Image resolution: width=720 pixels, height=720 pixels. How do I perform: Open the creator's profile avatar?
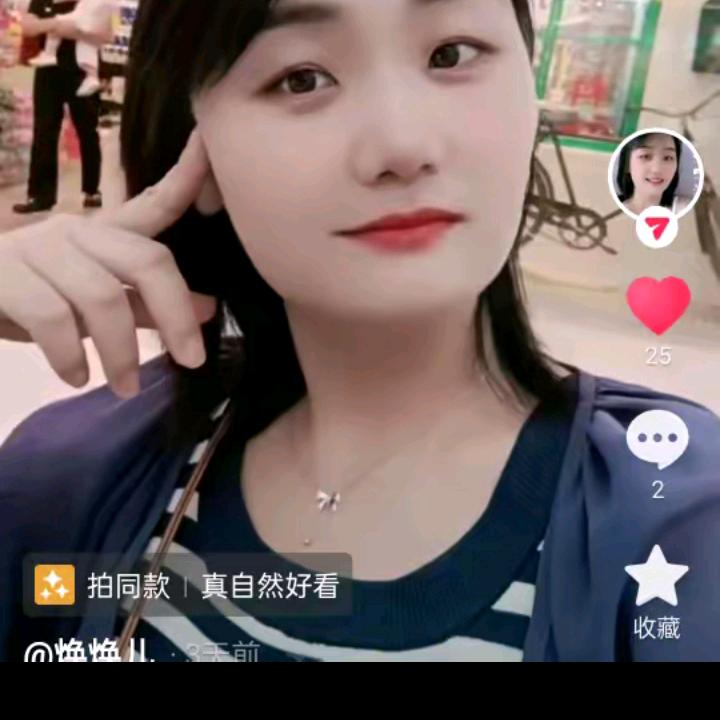pyautogui.click(x=656, y=174)
